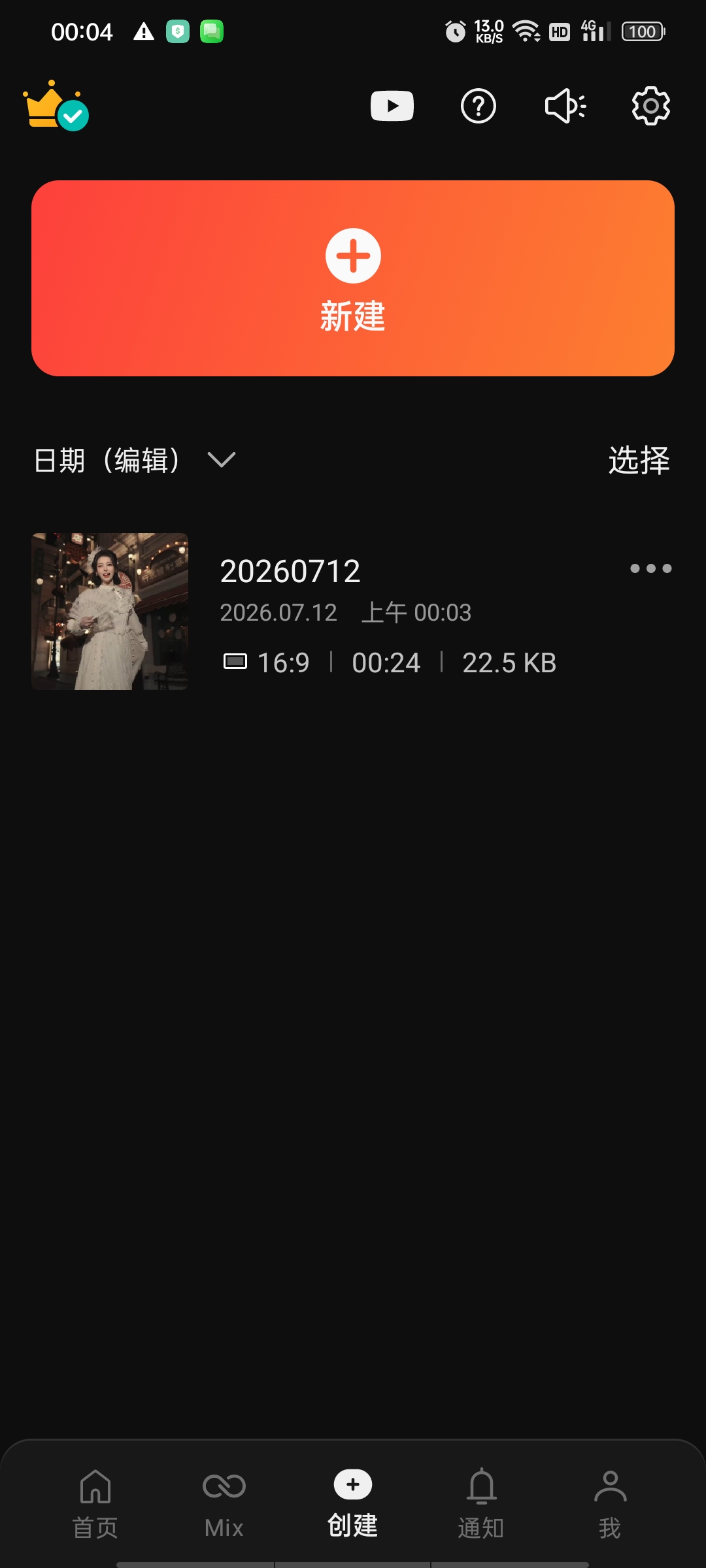Image resolution: width=706 pixels, height=1568 pixels.
Task: Open the YouTube video tutorials icon
Action: click(x=392, y=106)
